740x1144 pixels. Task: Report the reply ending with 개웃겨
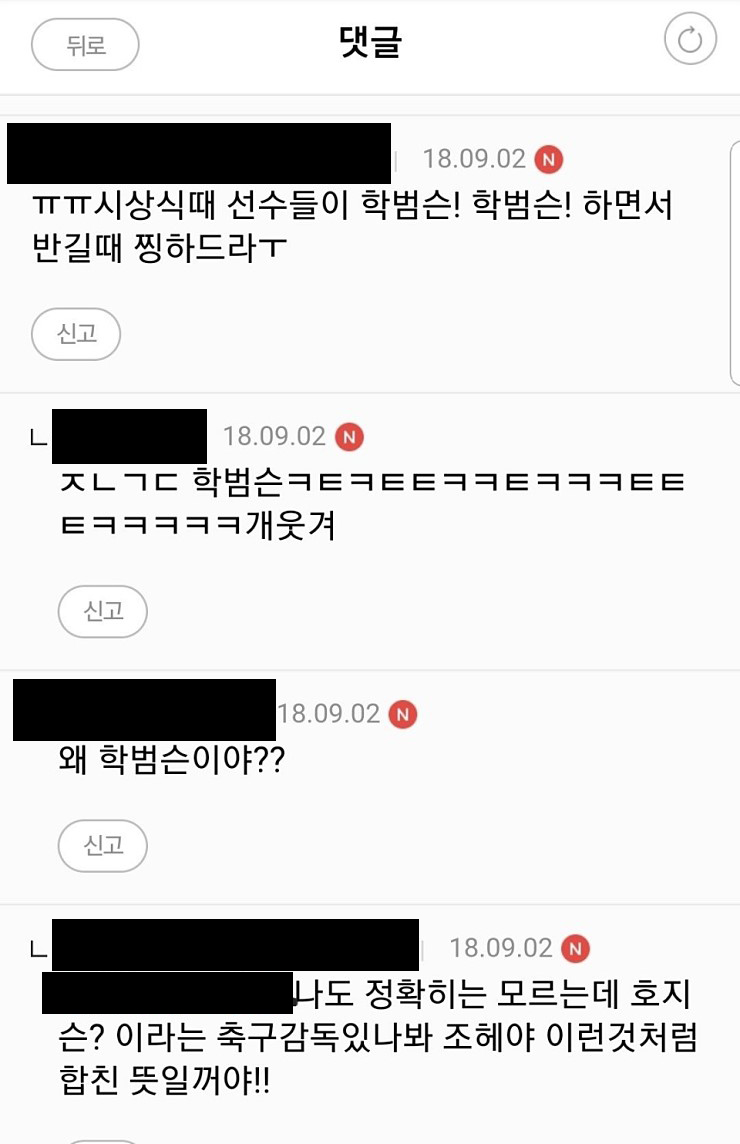click(x=103, y=611)
